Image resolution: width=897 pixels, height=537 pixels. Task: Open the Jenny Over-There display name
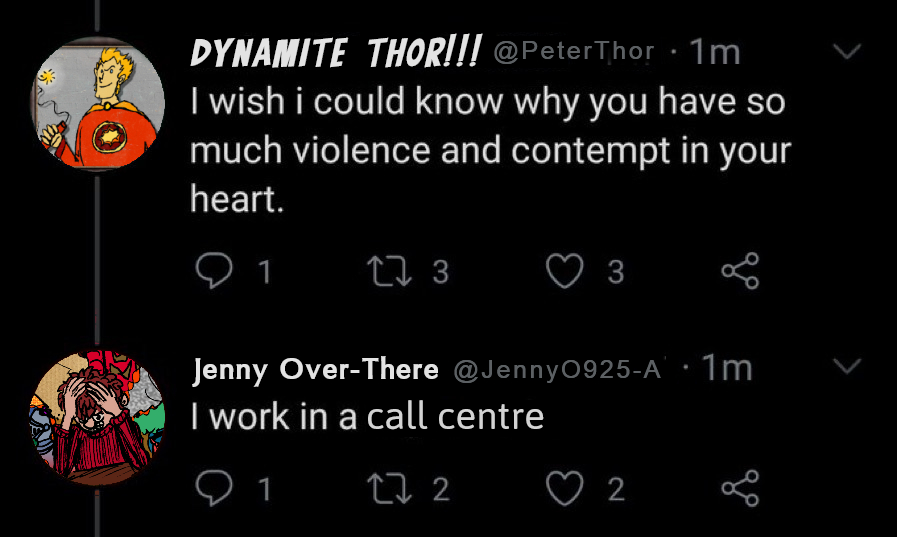pyautogui.click(x=315, y=370)
